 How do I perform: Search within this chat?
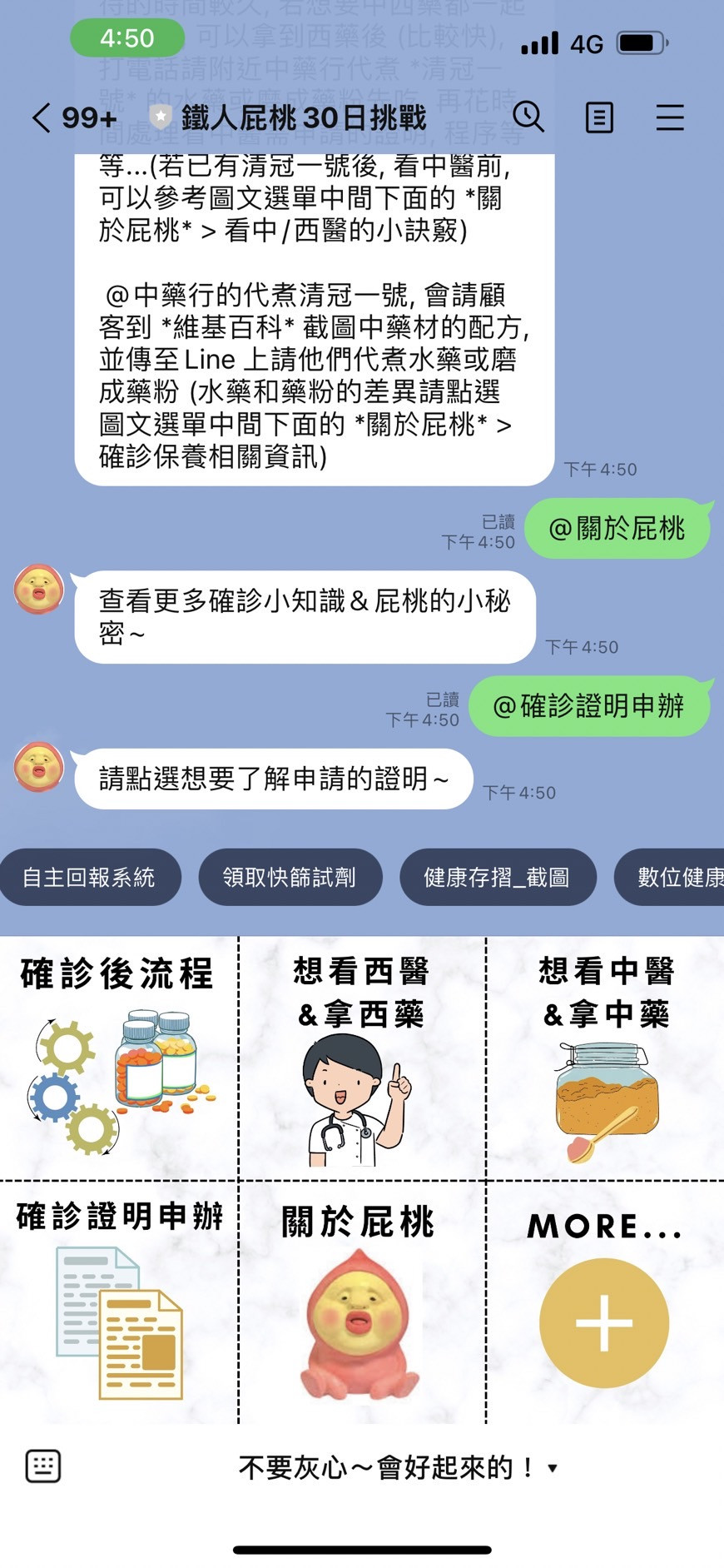(528, 117)
